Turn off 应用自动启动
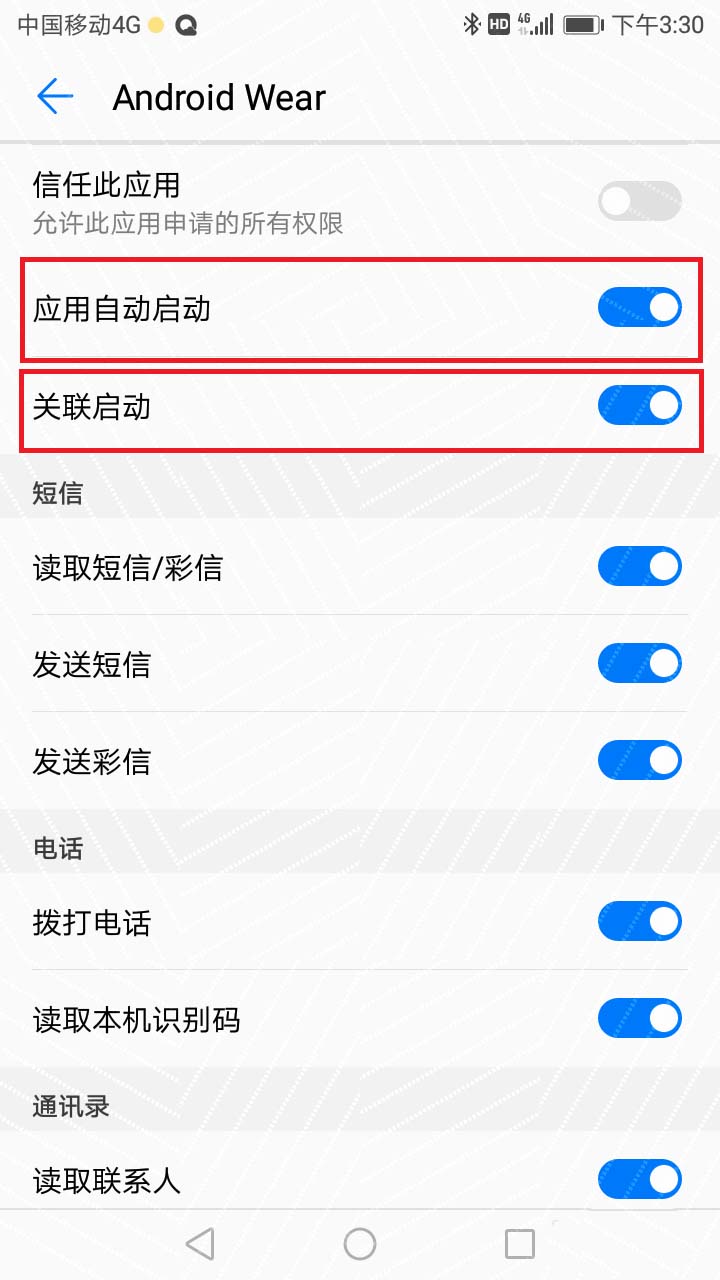 [x=639, y=308]
